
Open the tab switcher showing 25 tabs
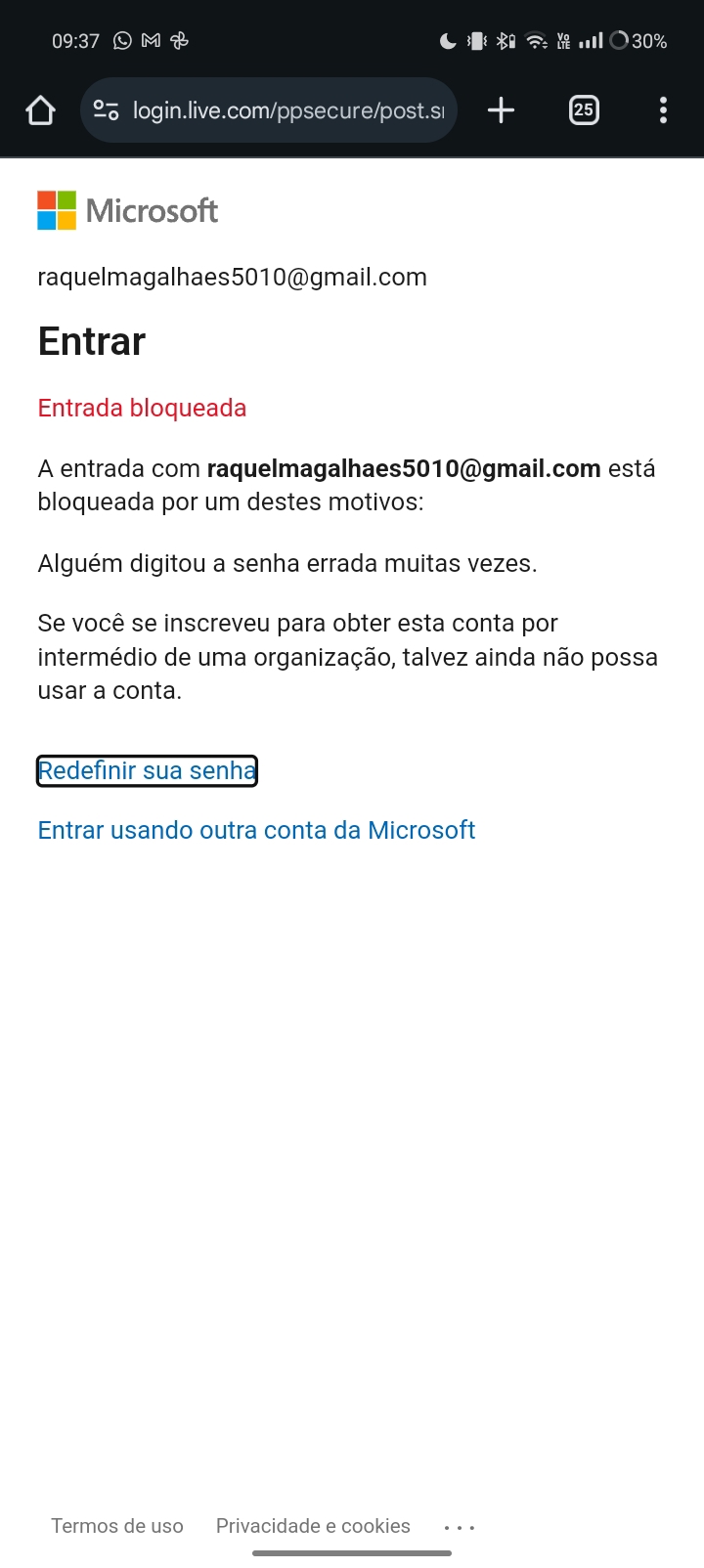pos(584,110)
